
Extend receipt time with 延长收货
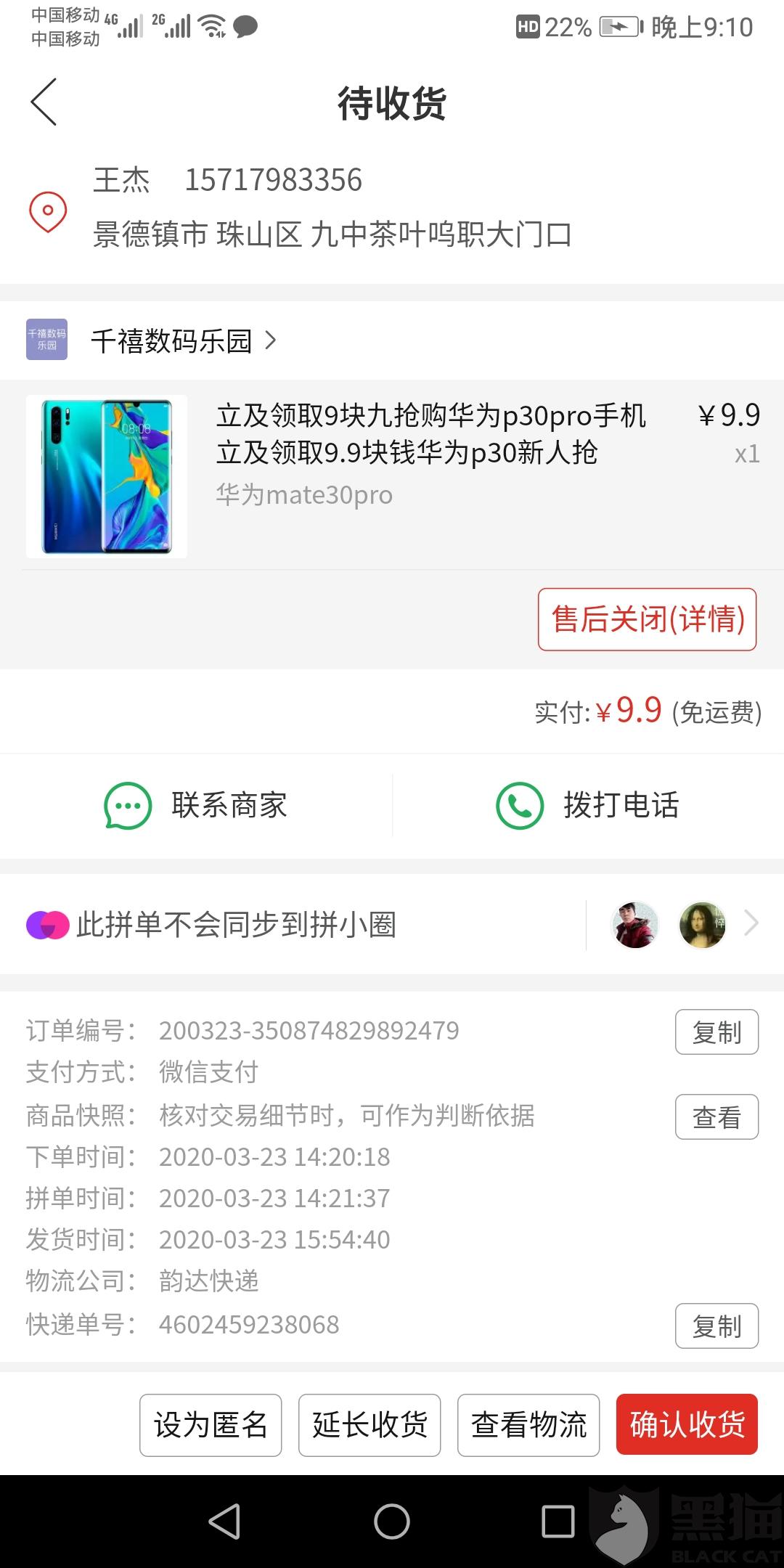click(369, 1425)
